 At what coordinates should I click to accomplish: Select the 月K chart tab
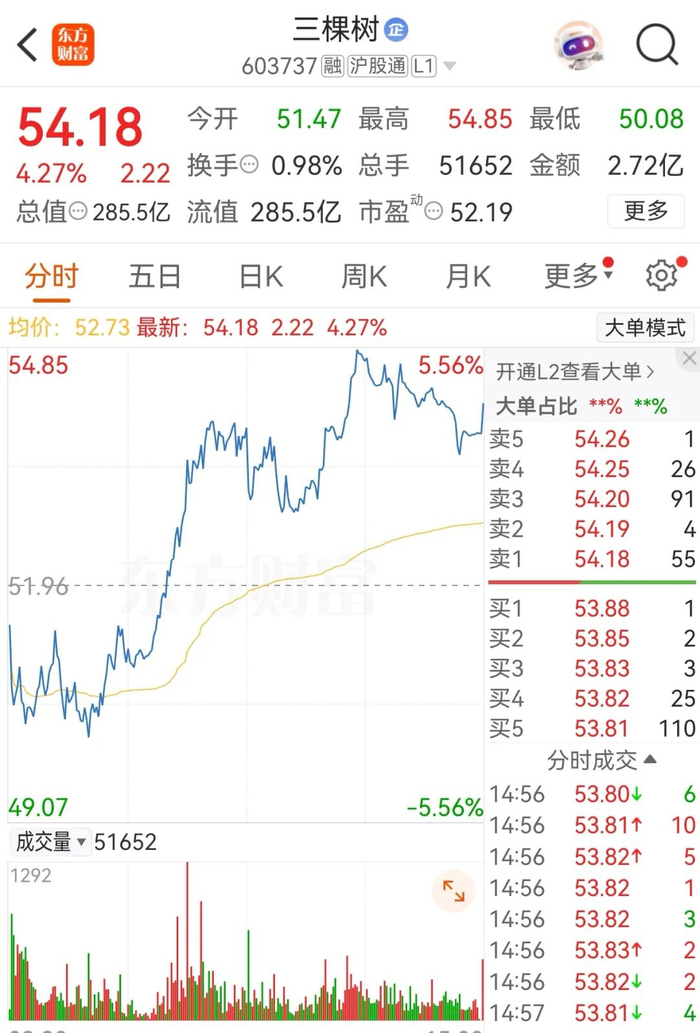click(x=468, y=276)
